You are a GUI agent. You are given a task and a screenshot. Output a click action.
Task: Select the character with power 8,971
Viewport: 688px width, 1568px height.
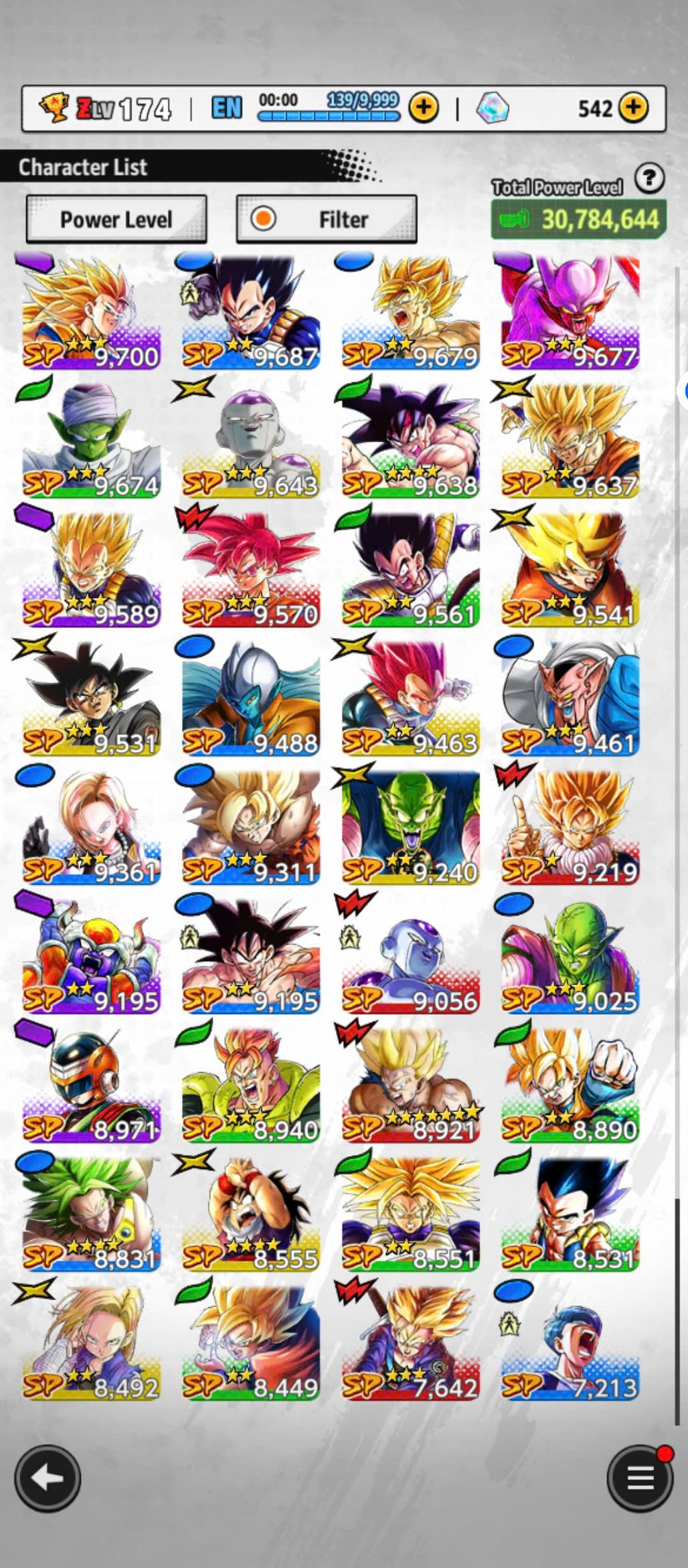click(91, 1085)
